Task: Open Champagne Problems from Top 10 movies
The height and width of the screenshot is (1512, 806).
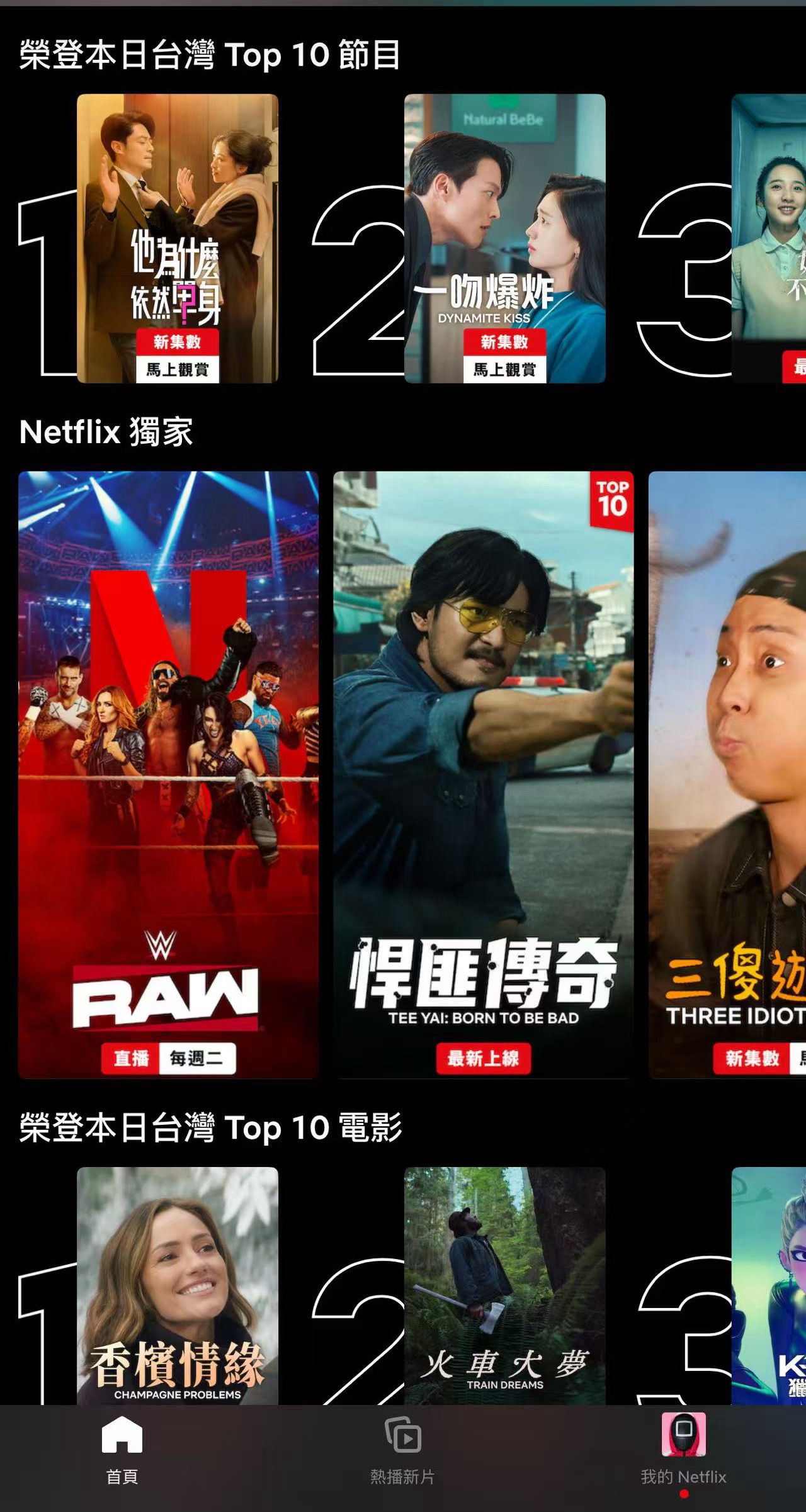Action: click(178, 1285)
